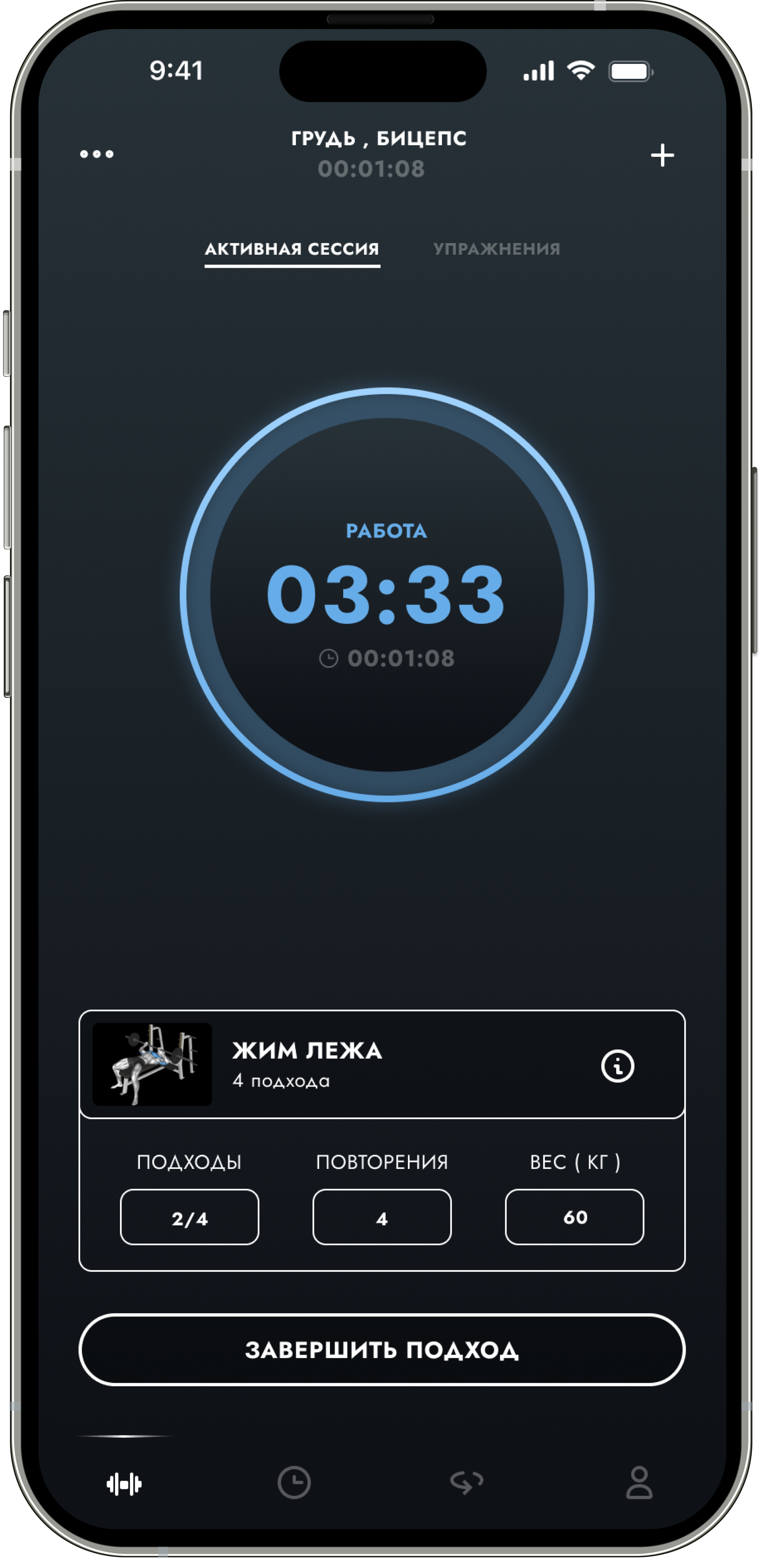Viewport: 762px width, 1568px height.
Task: Open the profile tab
Action: click(639, 1483)
